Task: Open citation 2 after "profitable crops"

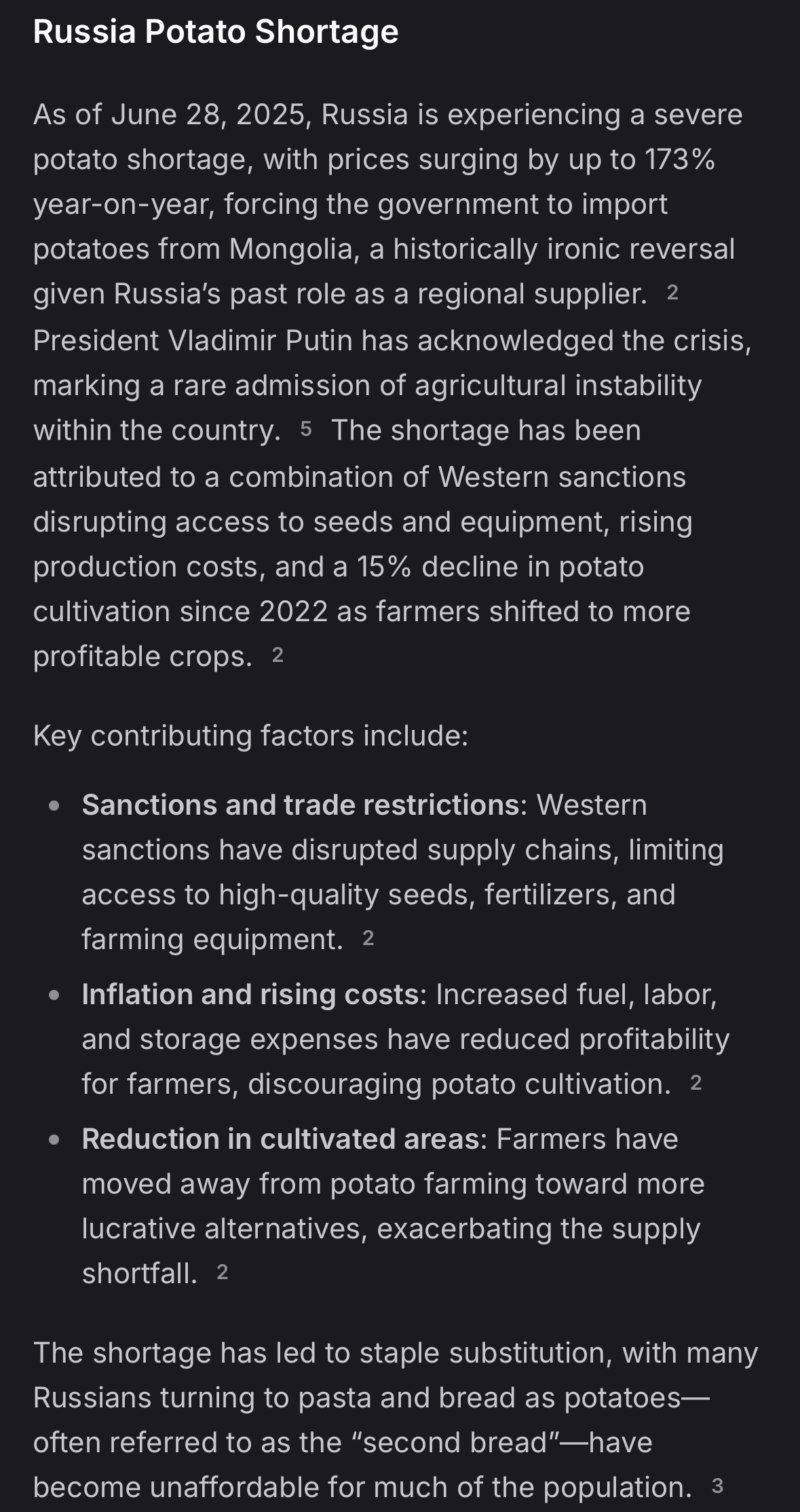Action: pos(278,655)
